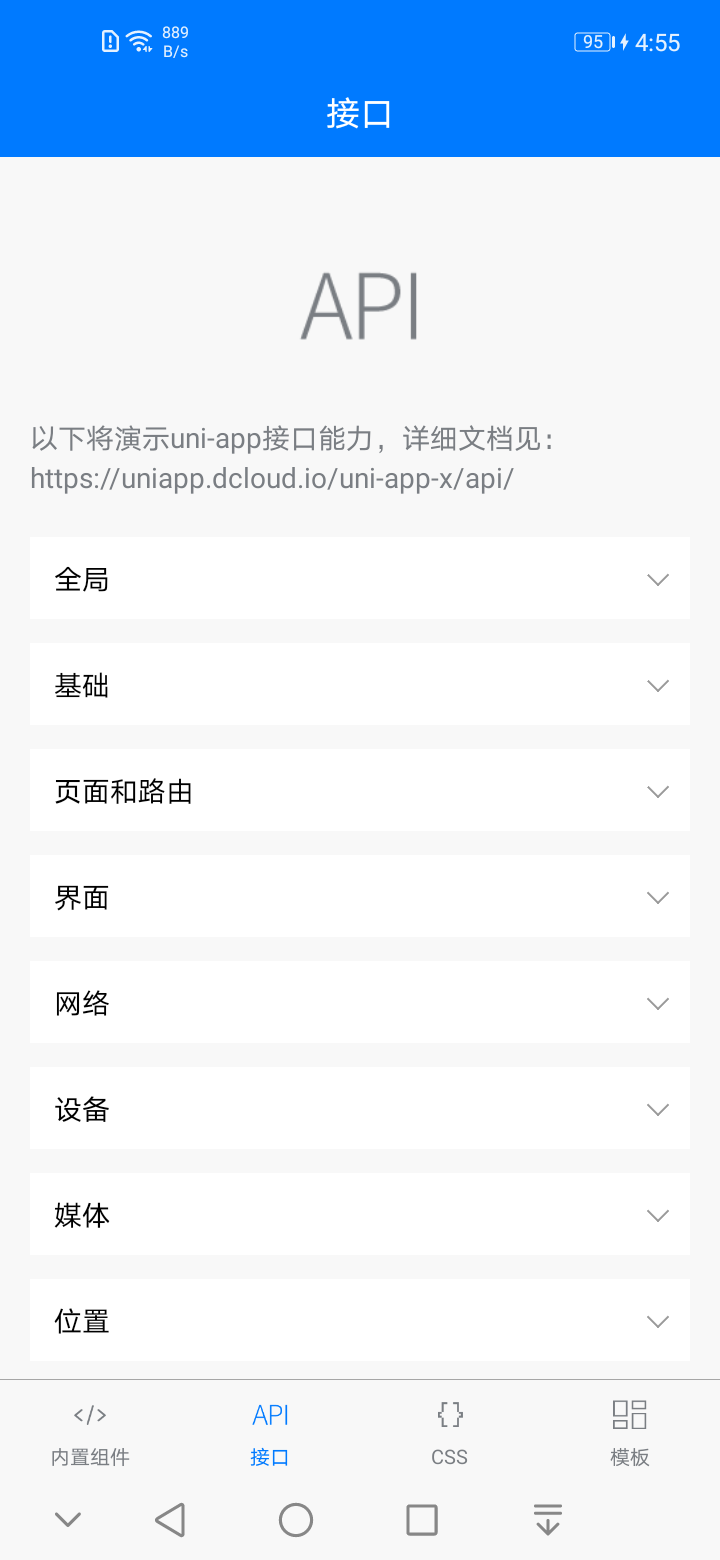720x1560 pixels.
Task: Tap the system home button
Action: [x=296, y=1520]
